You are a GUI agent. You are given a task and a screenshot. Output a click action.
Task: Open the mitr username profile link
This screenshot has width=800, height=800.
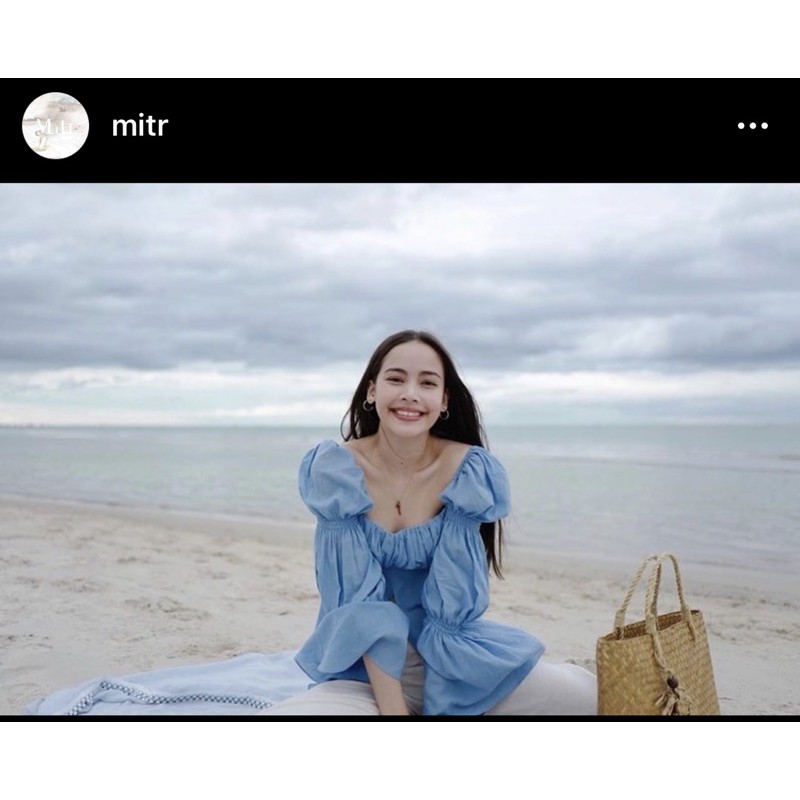[x=140, y=126]
